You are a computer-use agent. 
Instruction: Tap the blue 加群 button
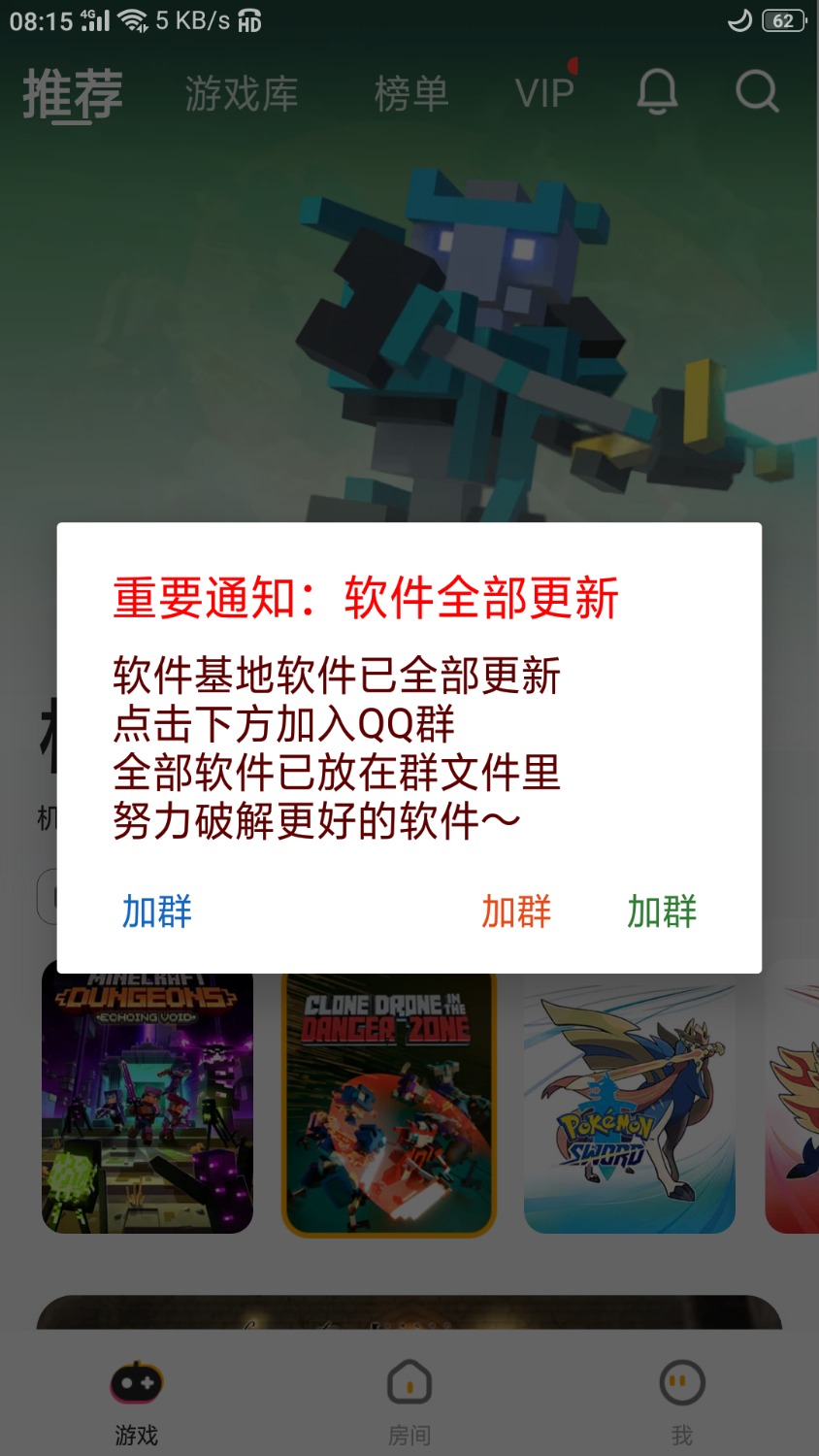157,911
